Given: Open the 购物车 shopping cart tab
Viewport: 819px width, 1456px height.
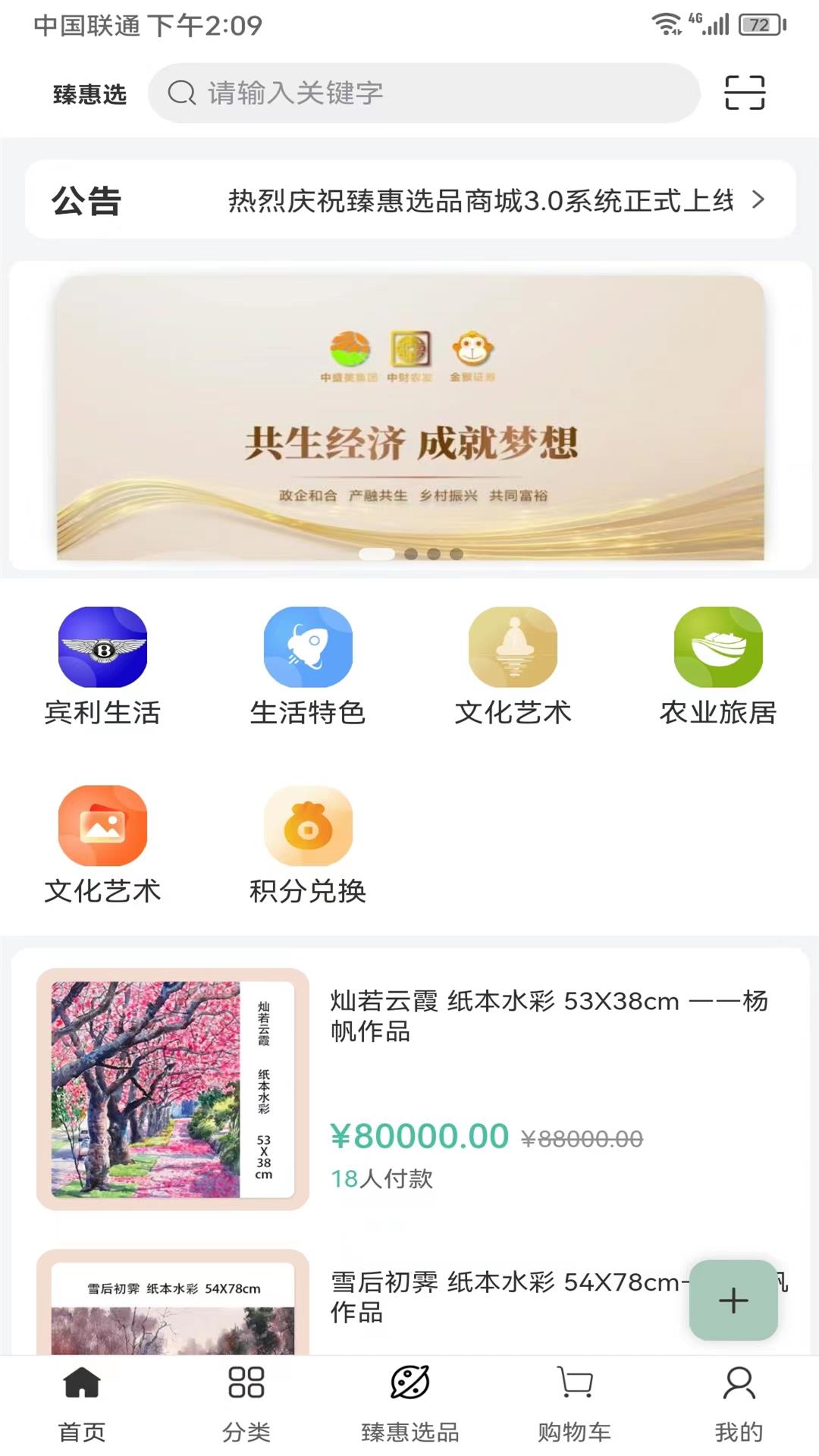Looking at the screenshot, I should coord(574,1404).
